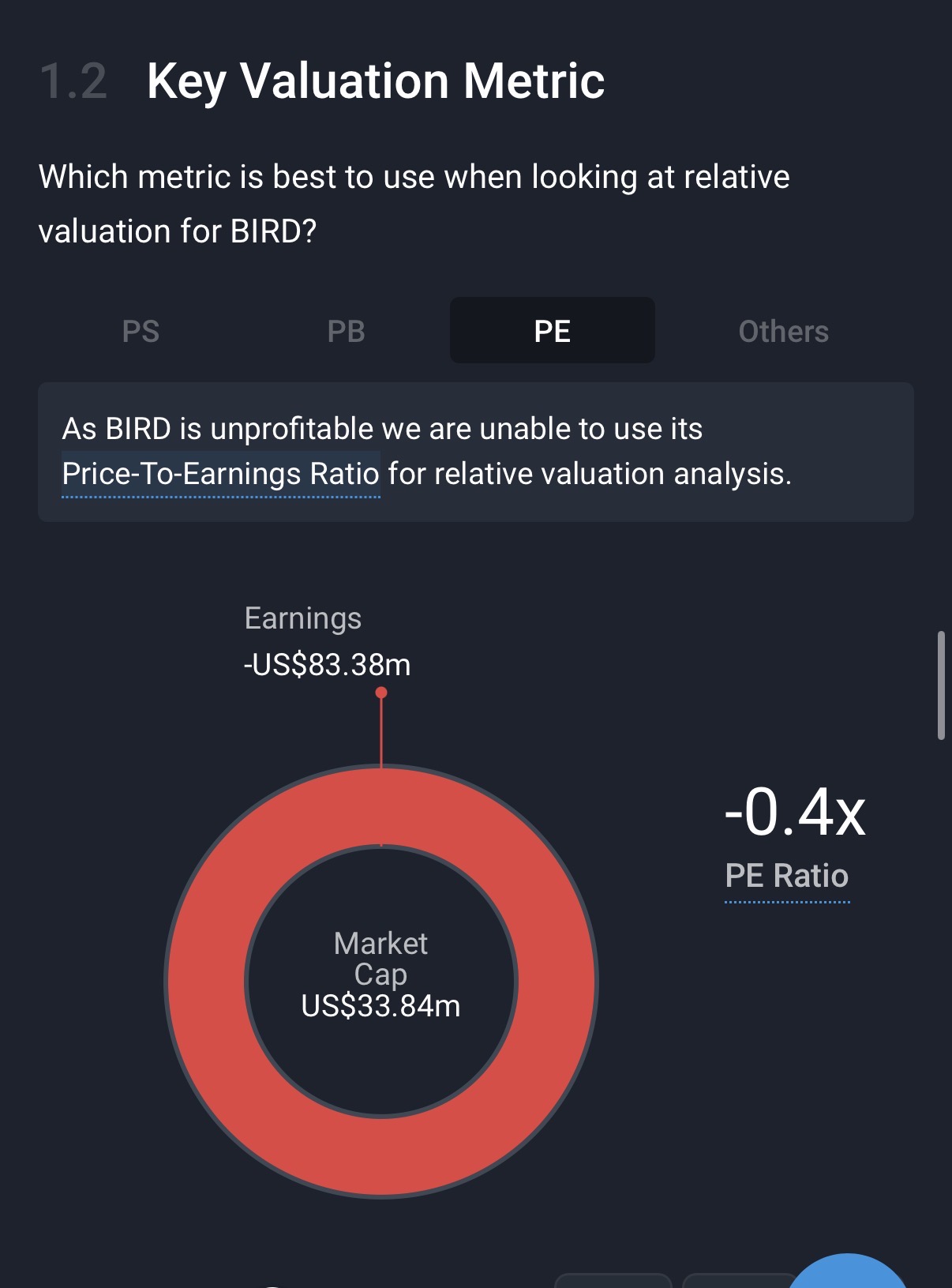Open the Price-To-Earnings Ratio definition link
Viewport: 952px width, 1288px height.
point(220,474)
